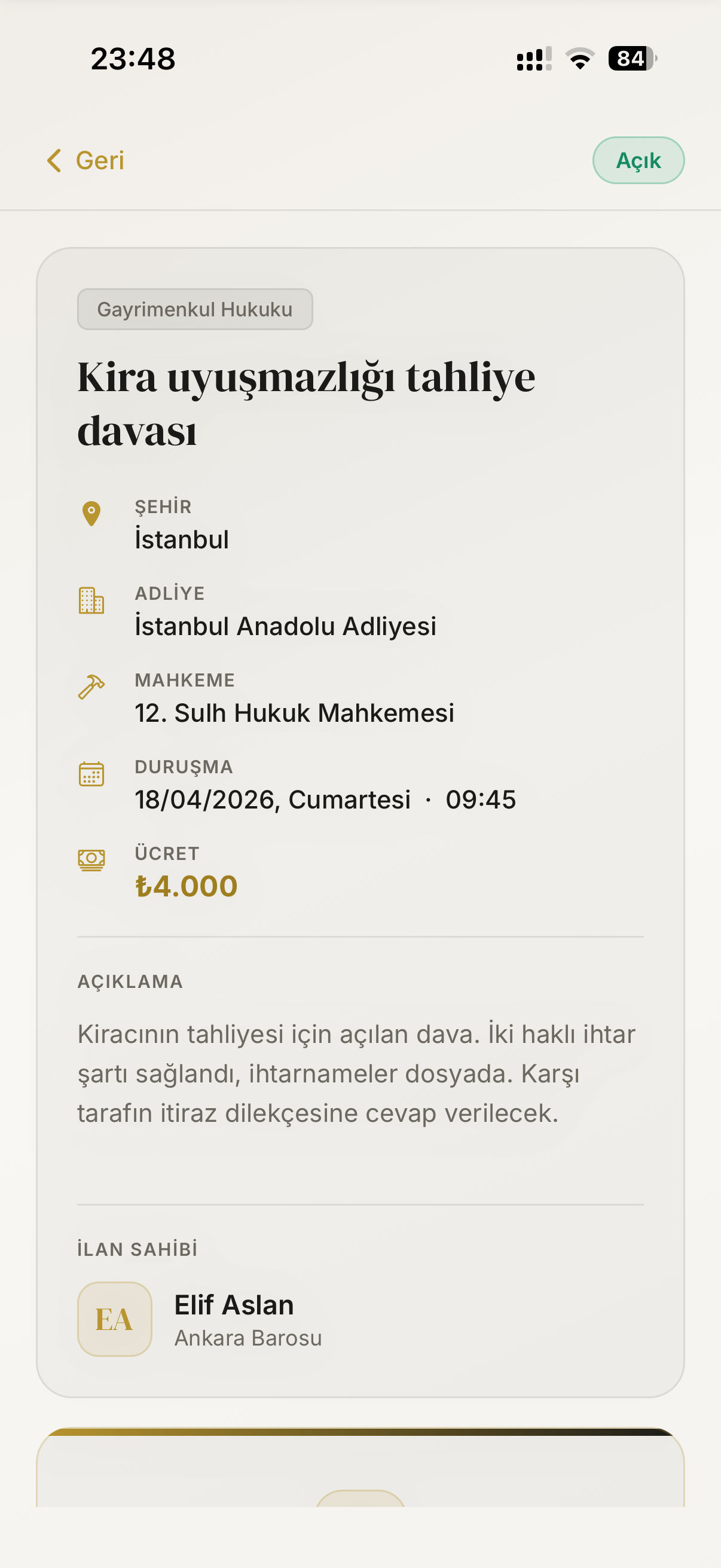Open the Gayrimenkul Hukuku category chip

click(195, 309)
